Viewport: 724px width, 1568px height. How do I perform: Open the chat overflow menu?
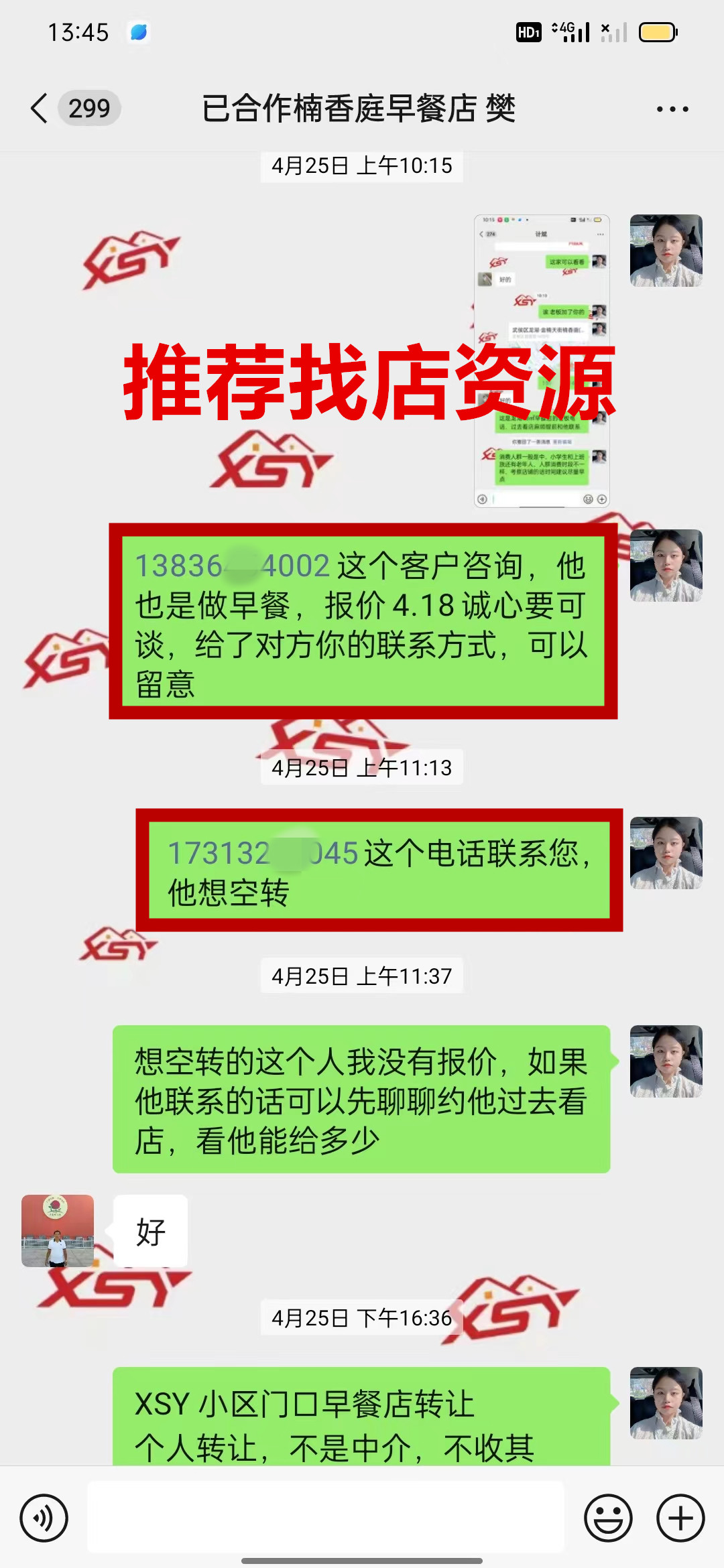click(x=672, y=109)
